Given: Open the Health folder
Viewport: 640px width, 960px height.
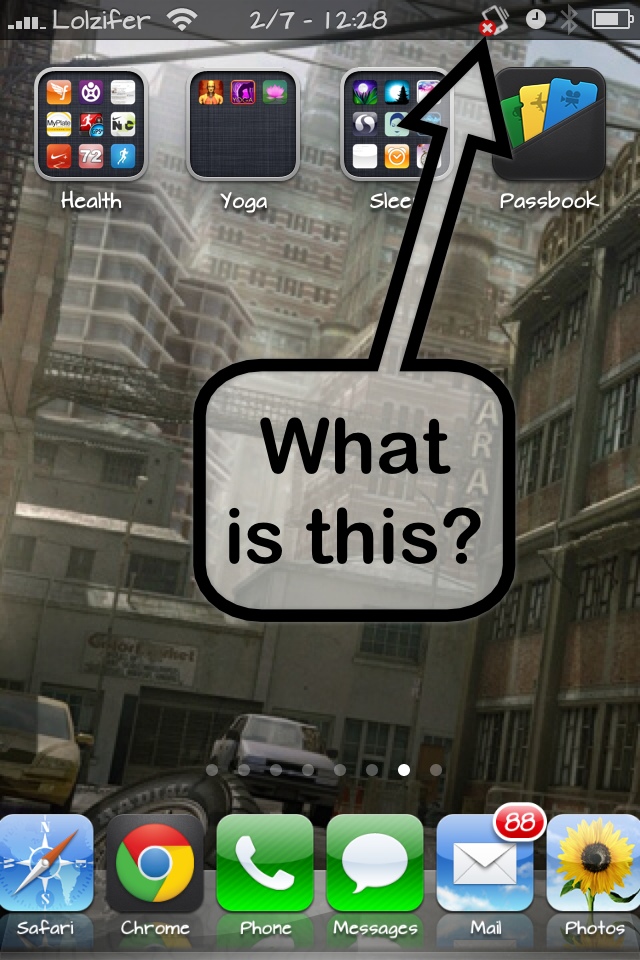Looking at the screenshot, I should coord(91,124).
